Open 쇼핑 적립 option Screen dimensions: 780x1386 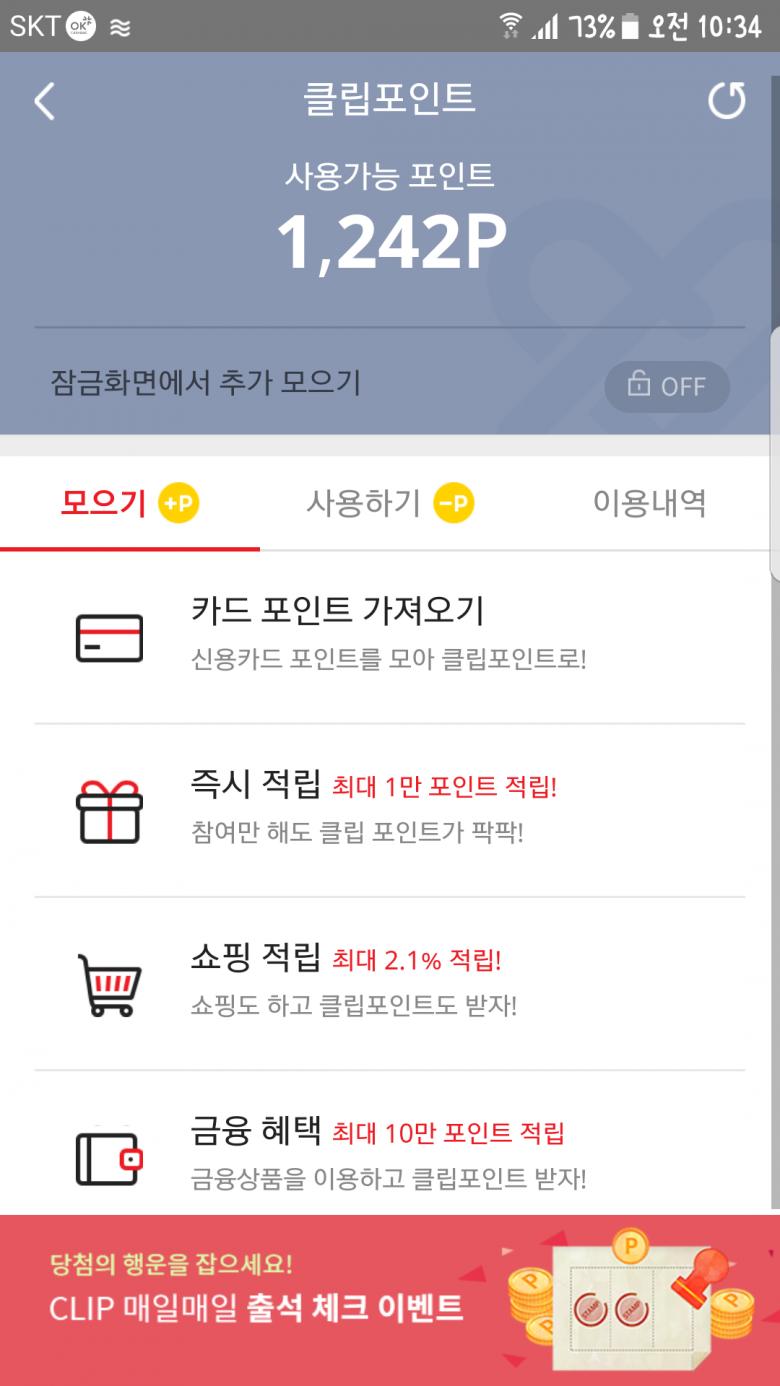(390, 982)
